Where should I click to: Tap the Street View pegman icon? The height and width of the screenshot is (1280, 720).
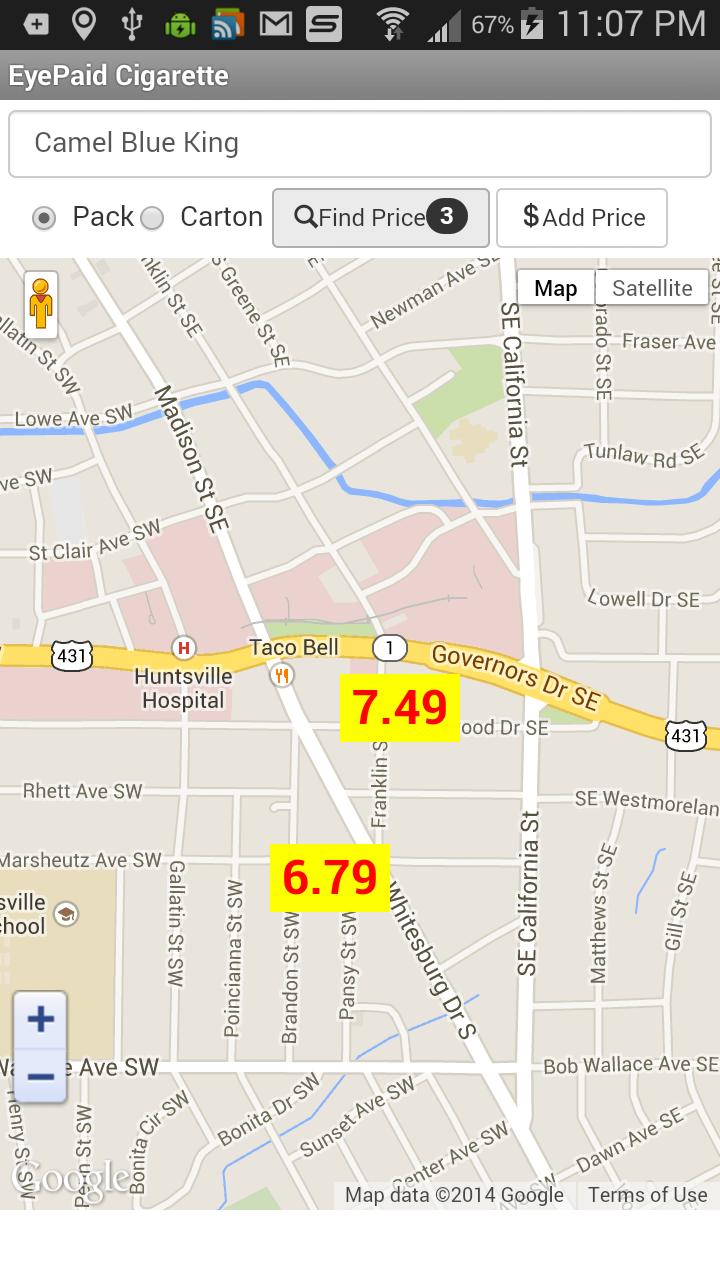tap(41, 304)
